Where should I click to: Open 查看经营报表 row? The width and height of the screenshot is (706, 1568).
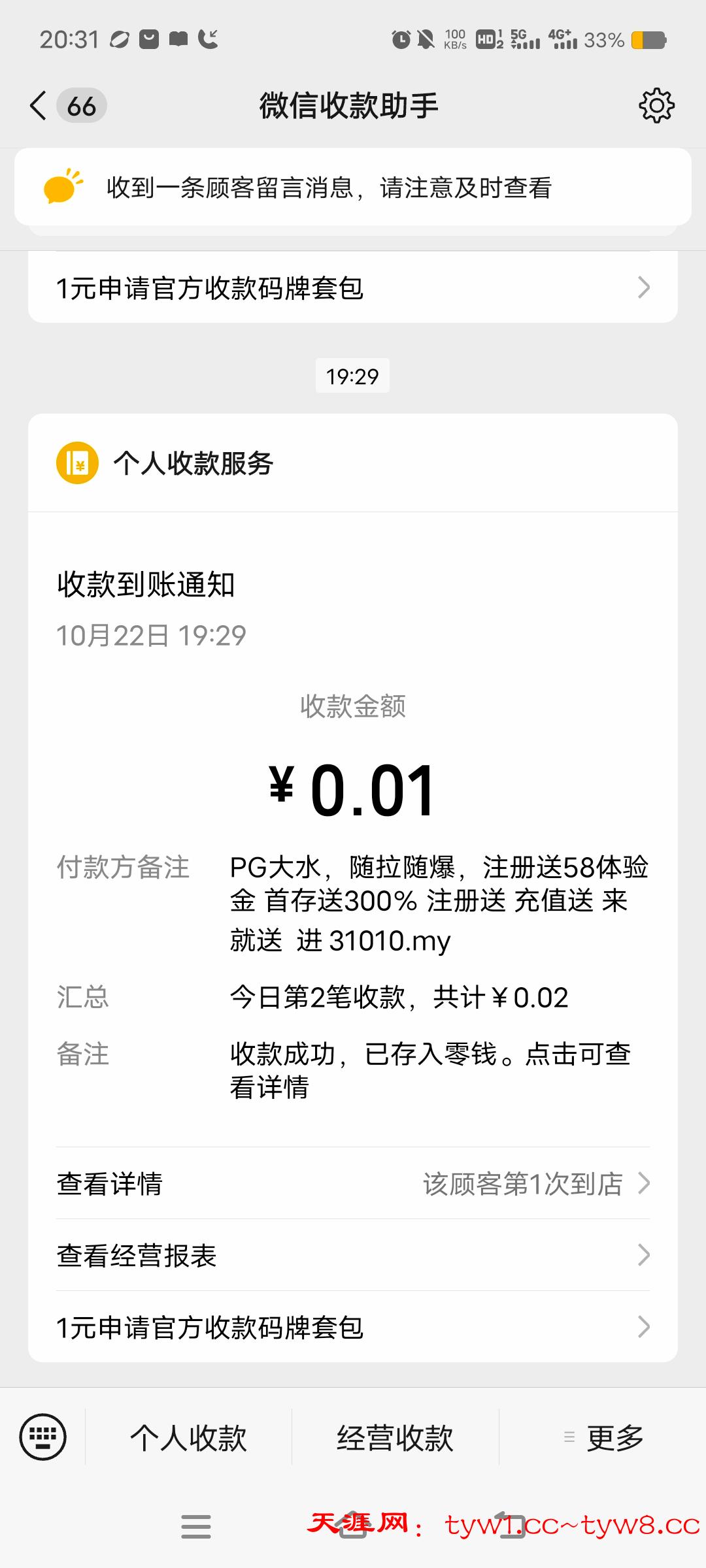352,1255
